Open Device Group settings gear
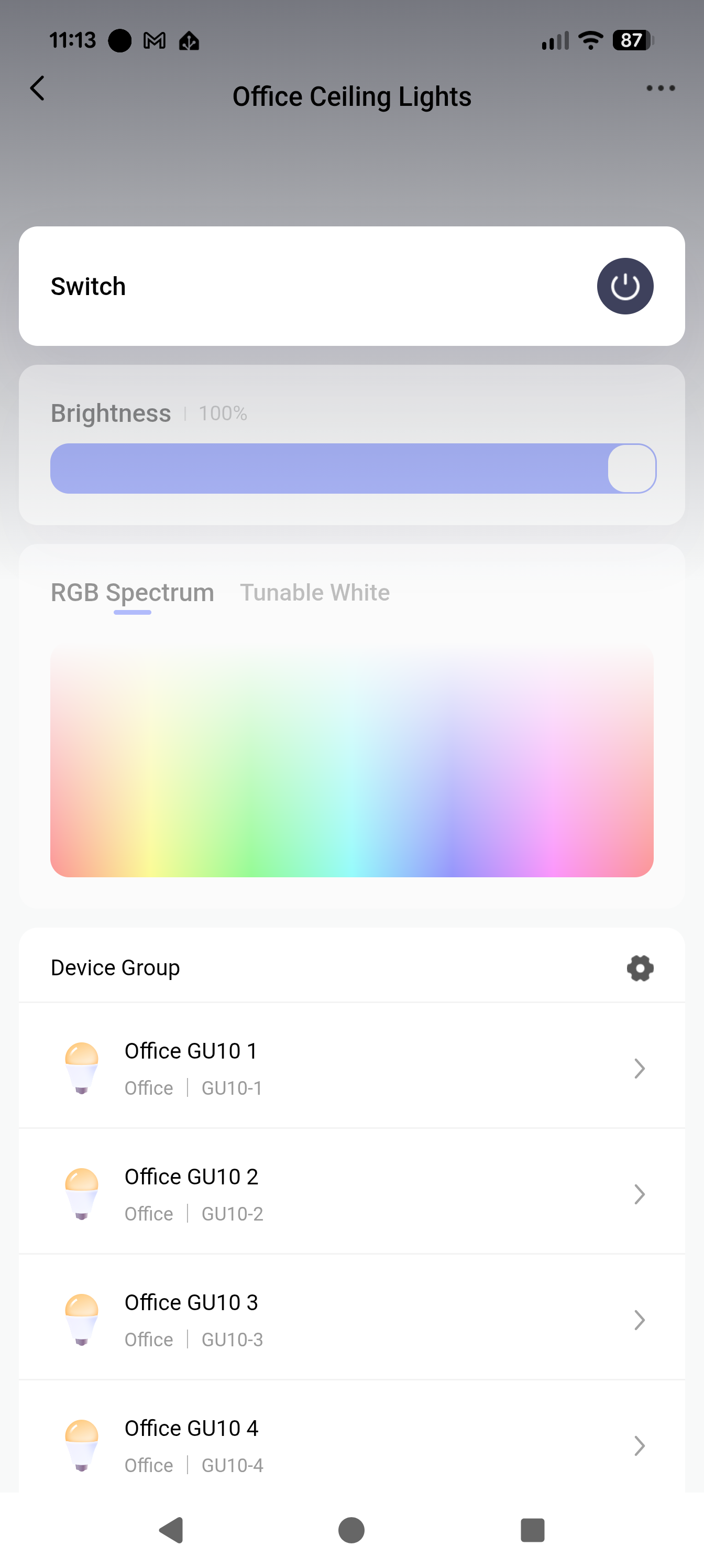704x1568 pixels. [640, 968]
